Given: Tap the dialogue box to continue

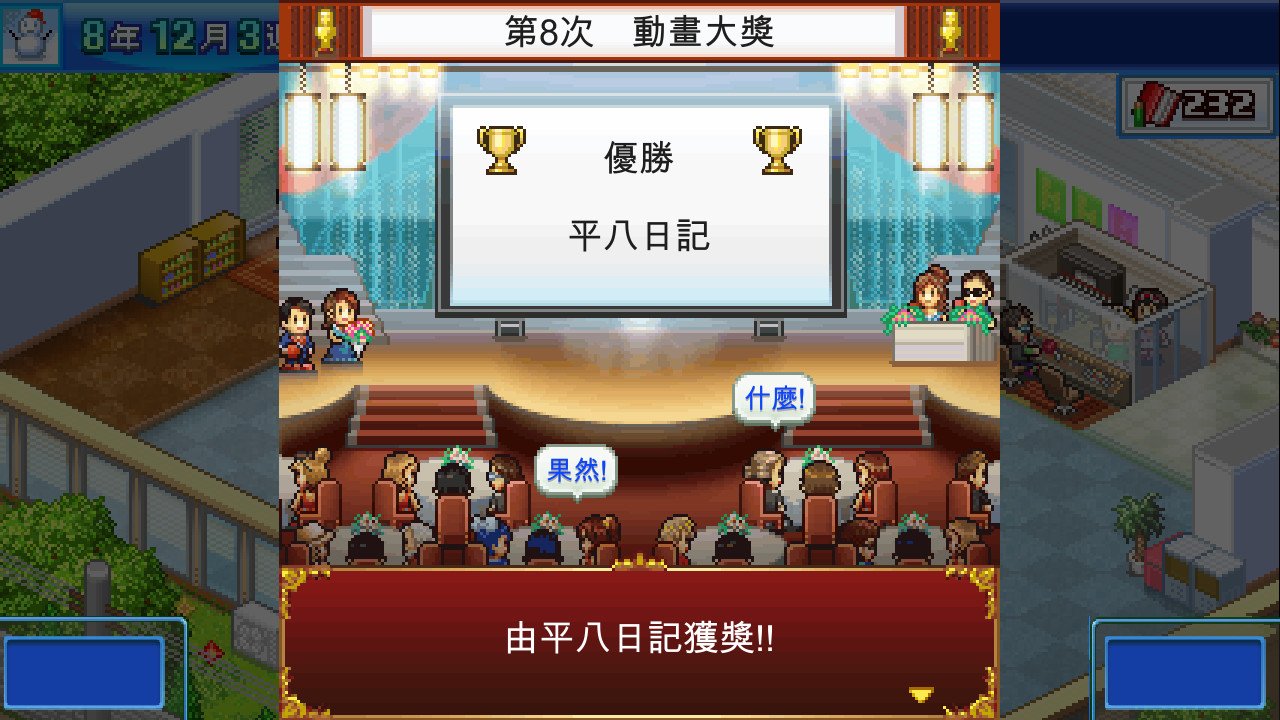Looking at the screenshot, I should [639, 640].
